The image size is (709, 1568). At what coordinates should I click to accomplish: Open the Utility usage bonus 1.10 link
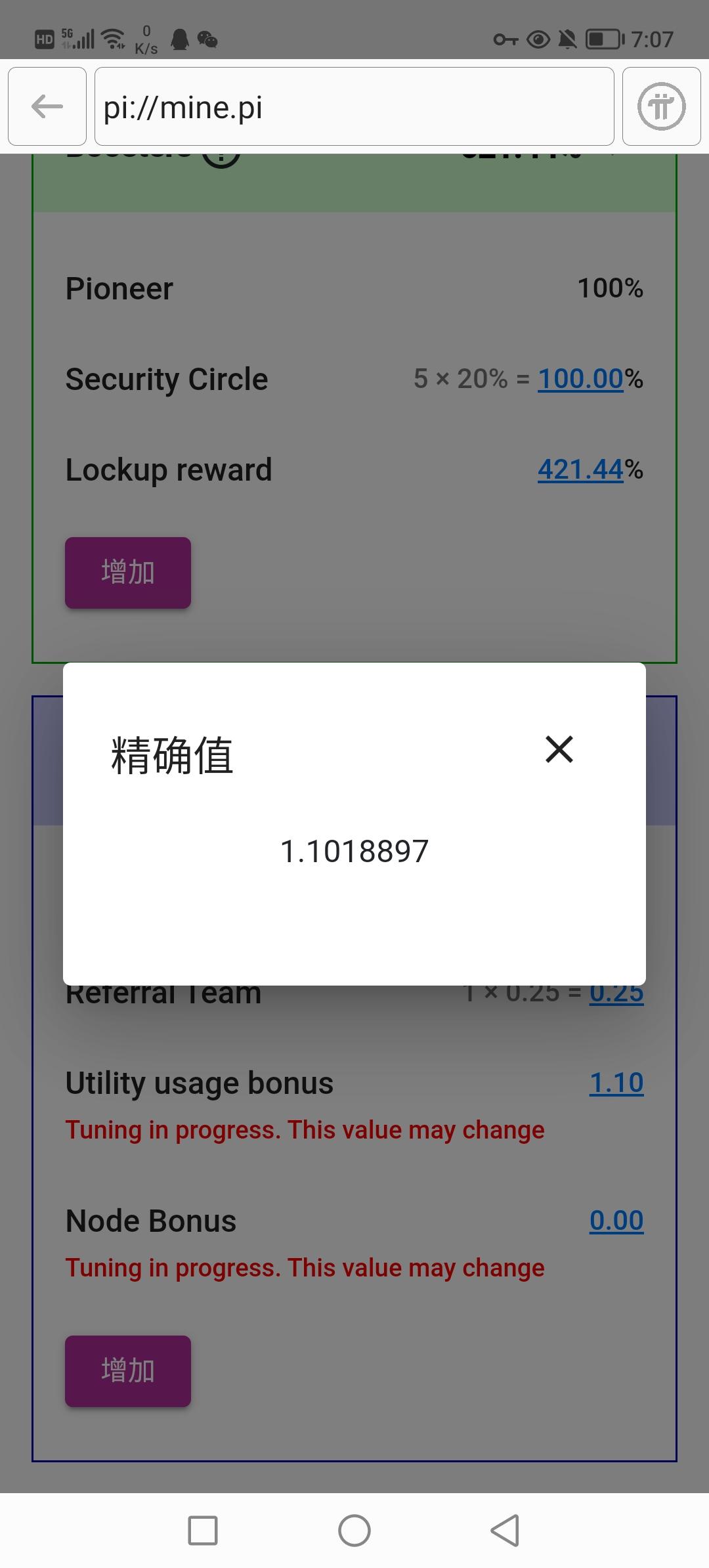pos(616,1083)
